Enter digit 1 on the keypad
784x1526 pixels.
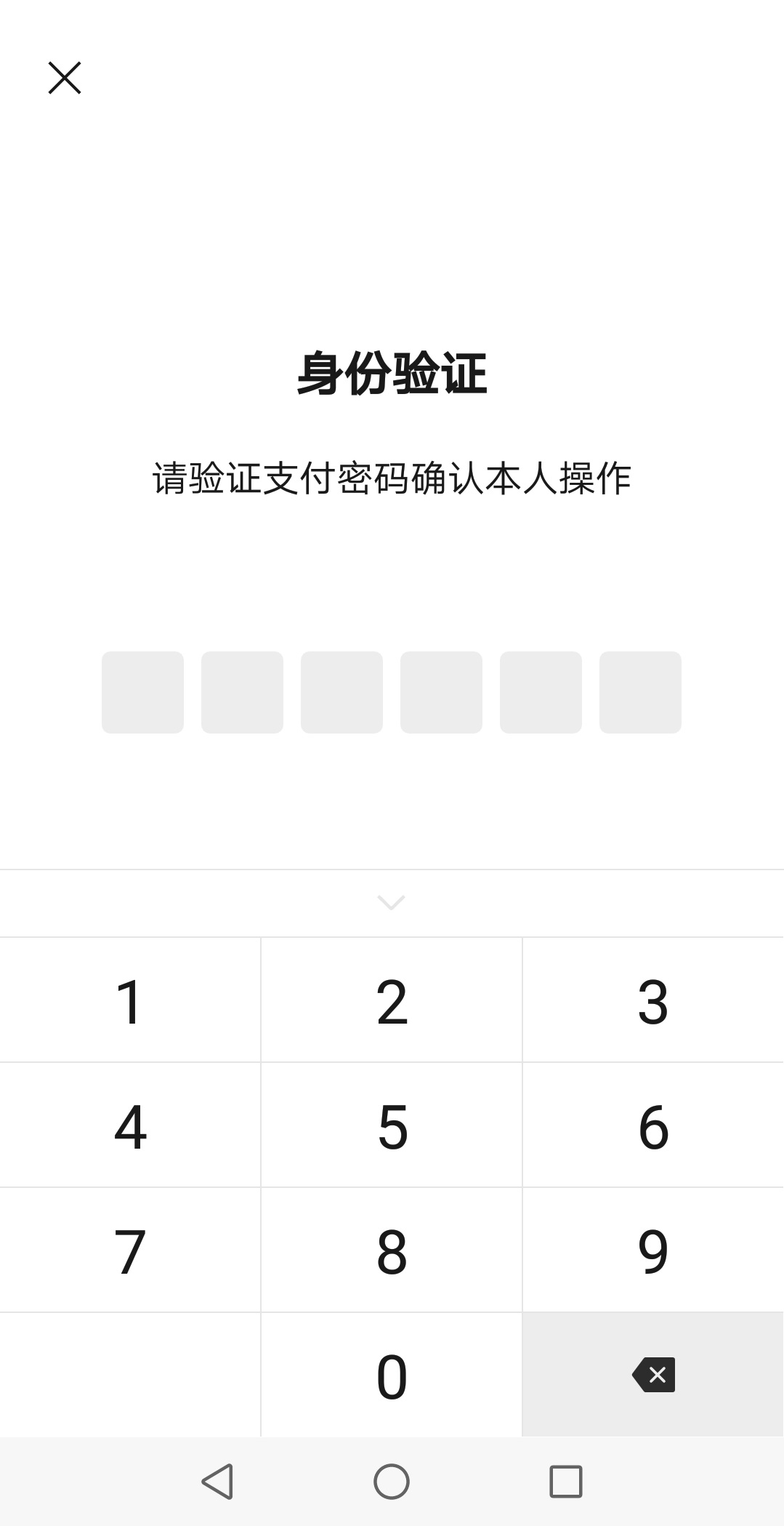pyautogui.click(x=130, y=1000)
